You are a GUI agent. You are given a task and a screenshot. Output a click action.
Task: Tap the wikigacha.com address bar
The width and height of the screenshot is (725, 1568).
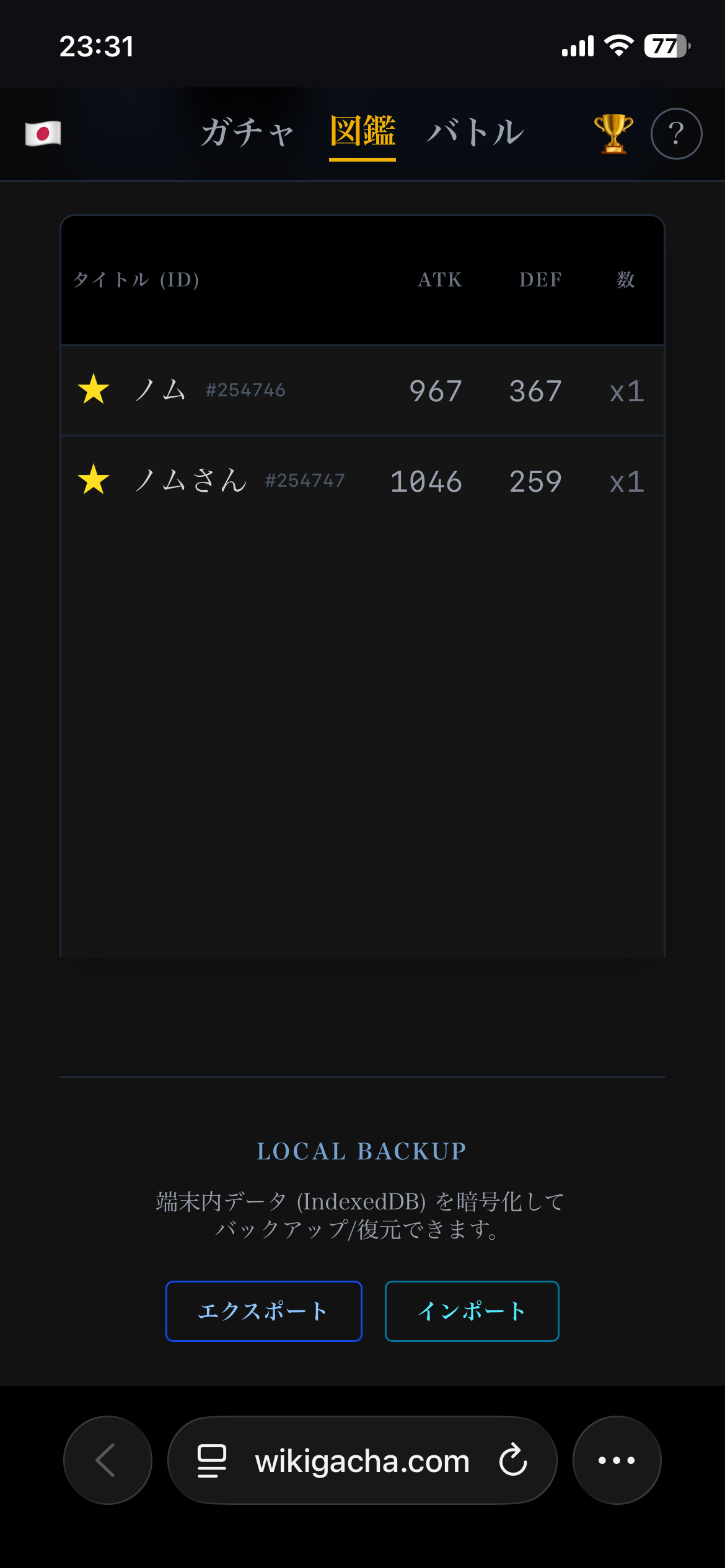pos(362,1460)
